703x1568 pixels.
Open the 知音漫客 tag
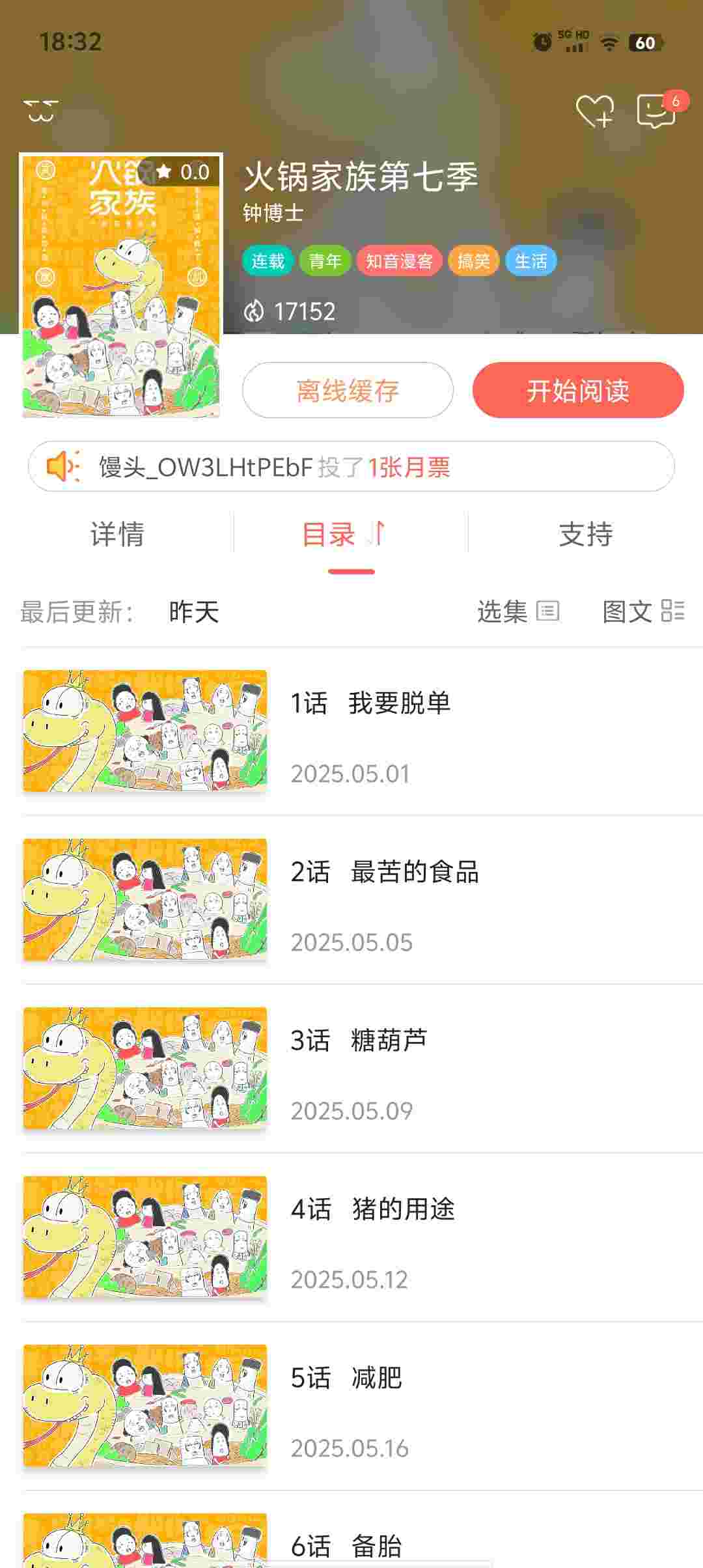pyautogui.click(x=399, y=261)
